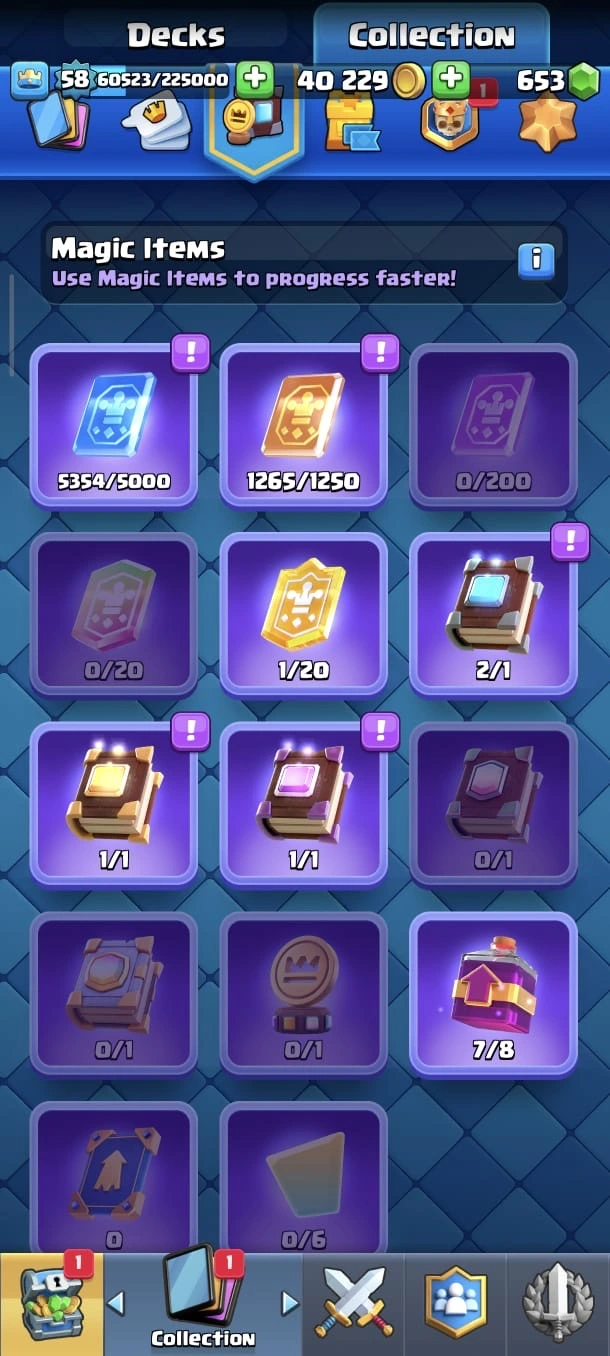Open the Legendary Wild Card 1/20
Viewport: 610px width, 1356px height.
tap(303, 613)
